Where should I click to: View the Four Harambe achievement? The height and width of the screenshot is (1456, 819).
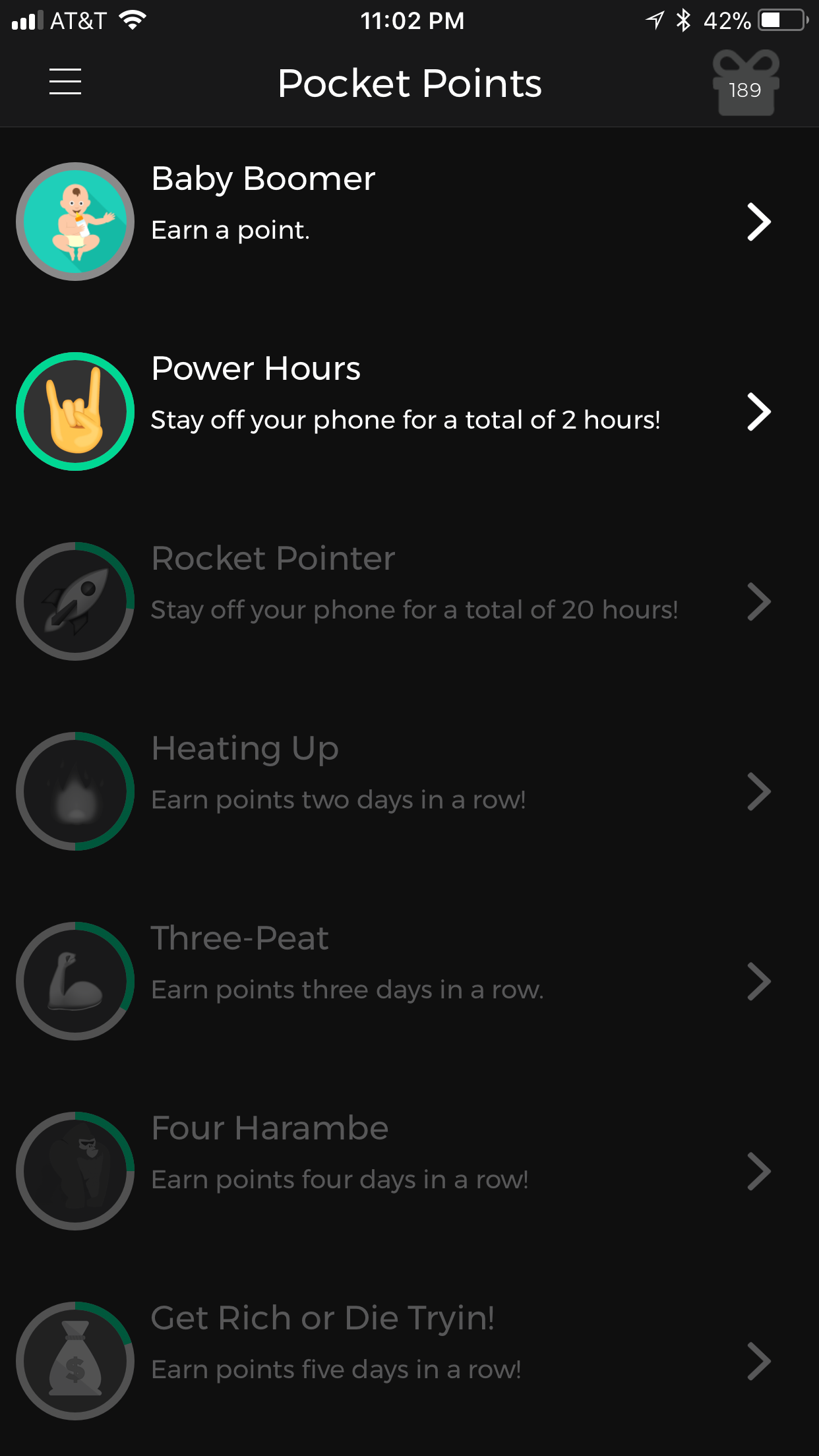[409, 1171]
